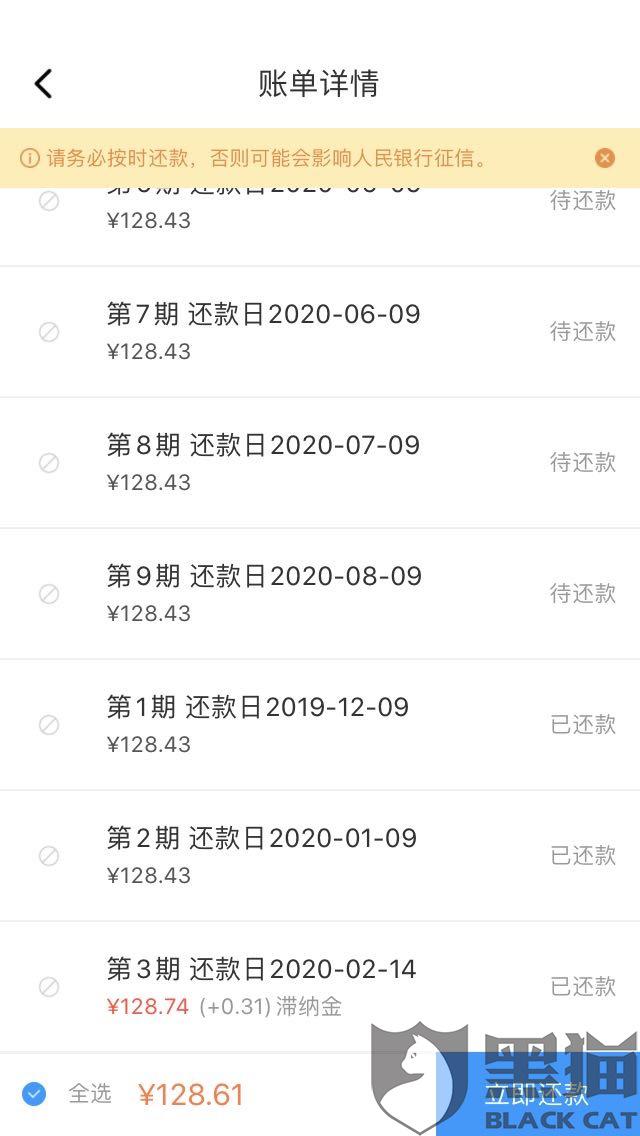Go back from the 账单详情 page
The height and width of the screenshot is (1136, 640).
43,84
